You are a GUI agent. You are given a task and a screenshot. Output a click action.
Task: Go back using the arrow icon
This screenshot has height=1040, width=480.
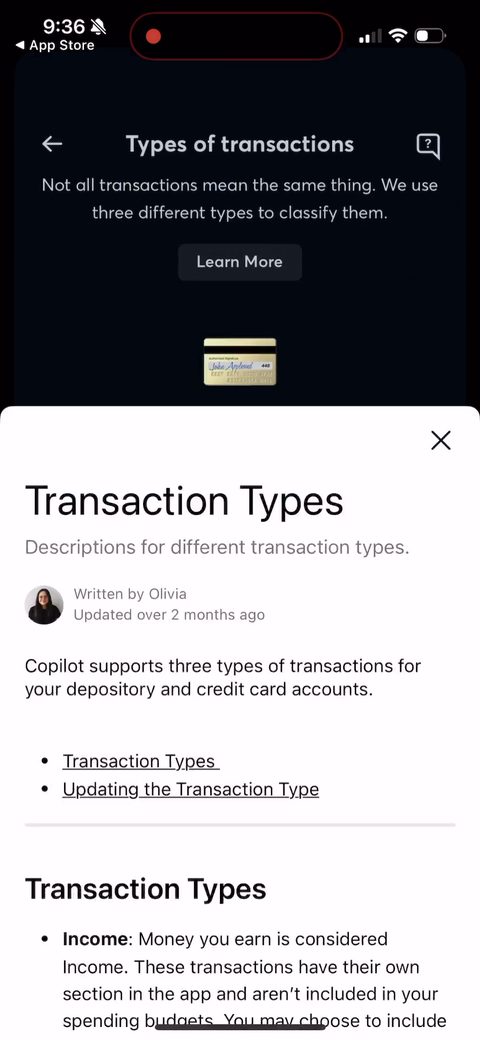click(x=52, y=144)
